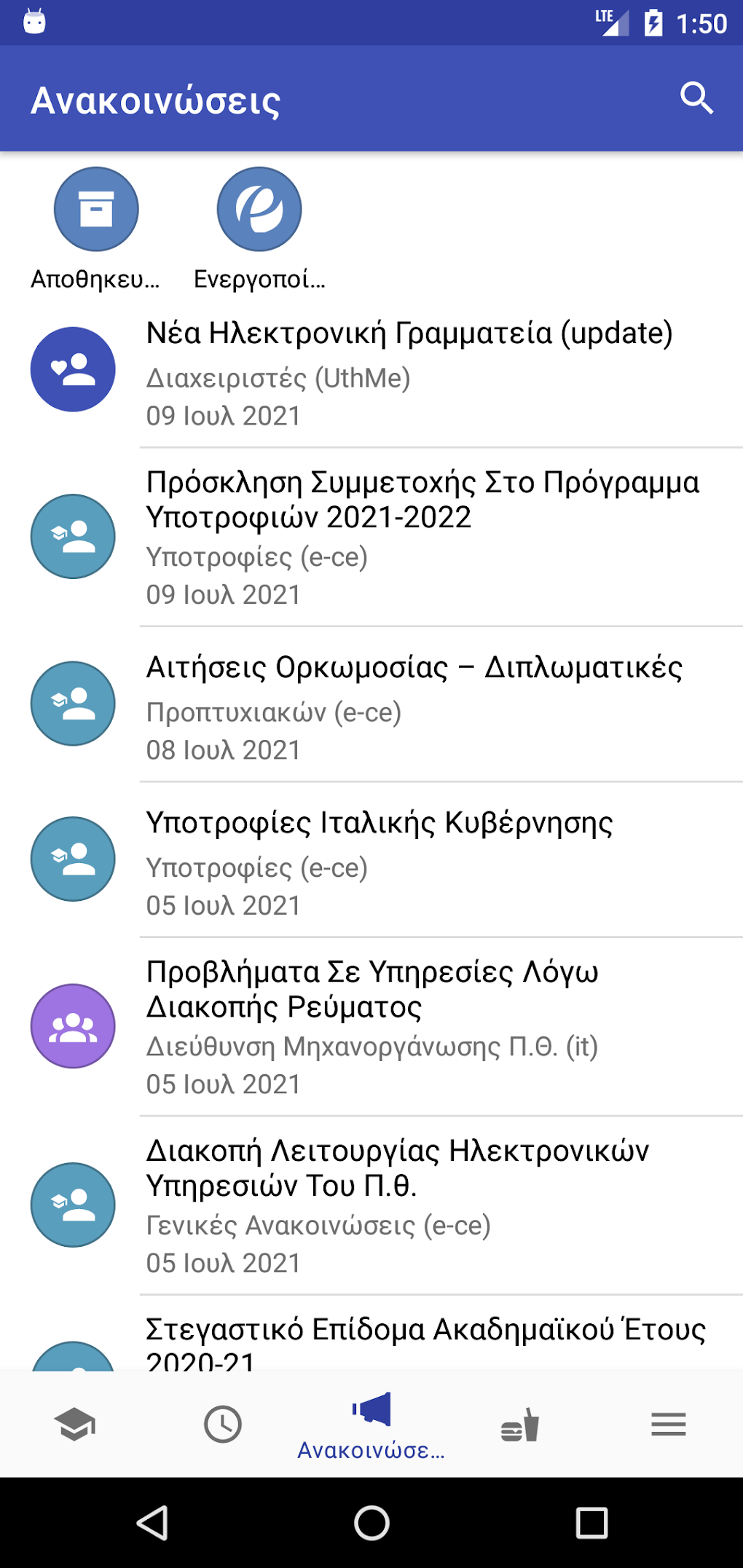The width and height of the screenshot is (743, 1568).
Task: Open the hamburger menu tab
Action: point(669,1425)
